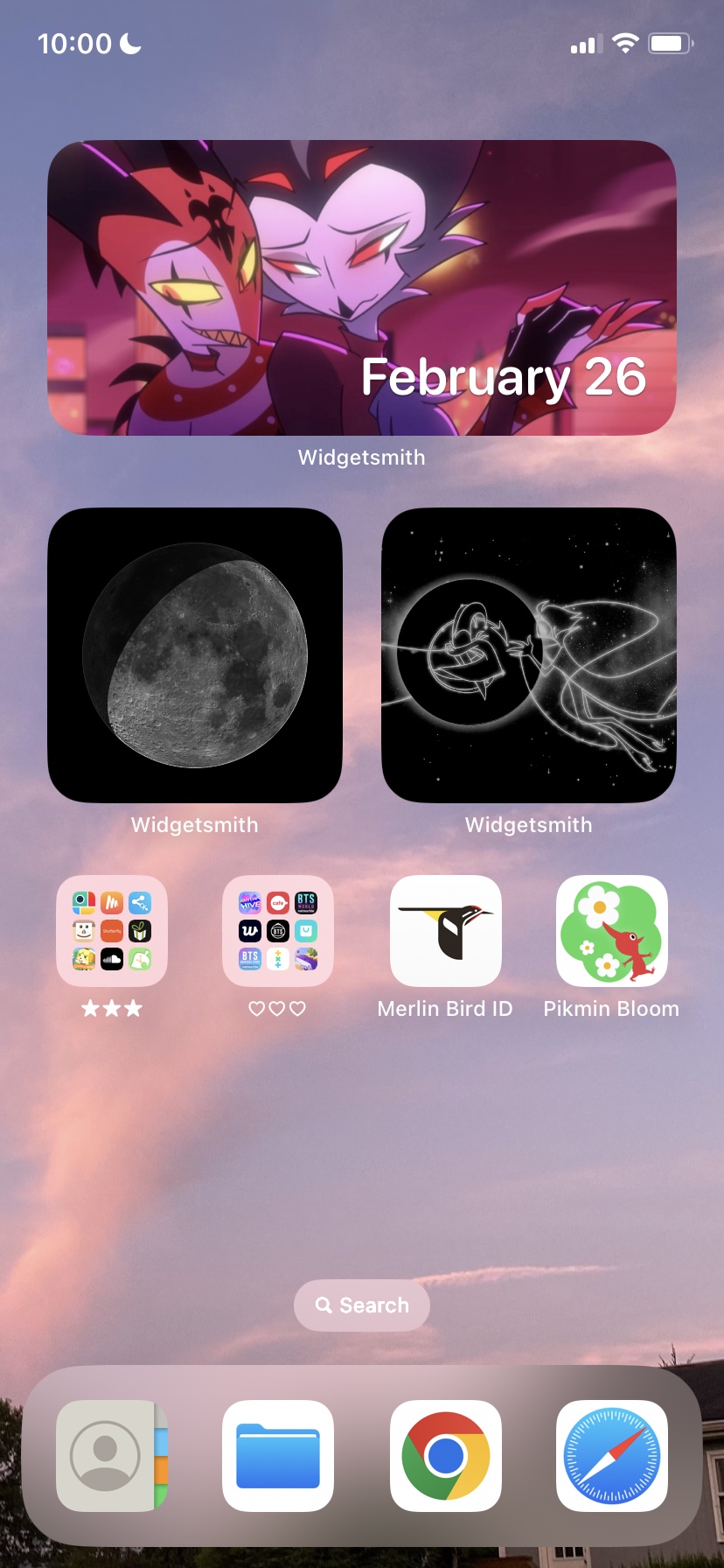Image resolution: width=724 pixels, height=1568 pixels.
Task: Launch Merlin Bird ID
Action: pyautogui.click(x=445, y=931)
